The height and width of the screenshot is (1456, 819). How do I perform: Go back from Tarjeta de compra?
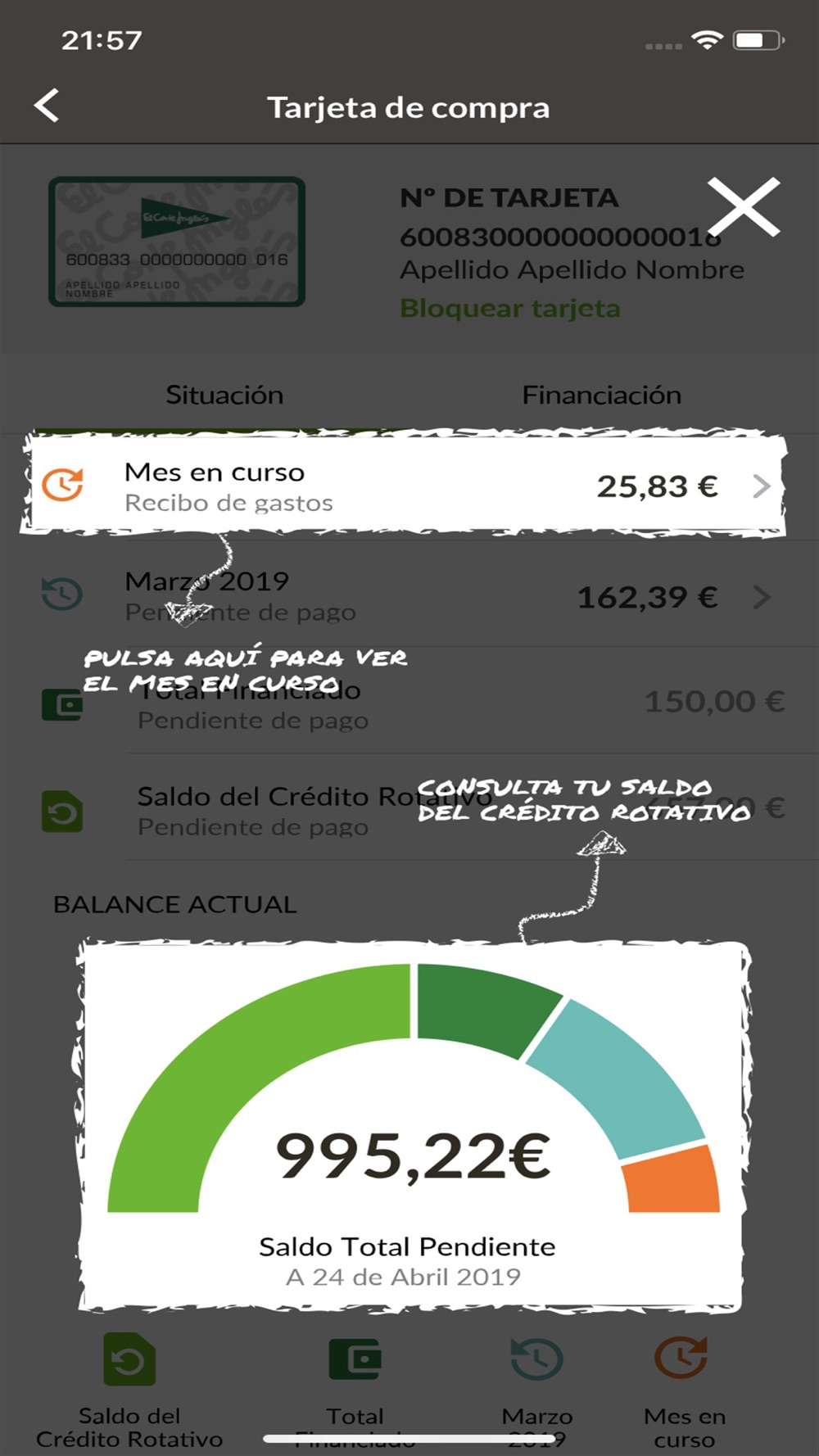[47, 106]
